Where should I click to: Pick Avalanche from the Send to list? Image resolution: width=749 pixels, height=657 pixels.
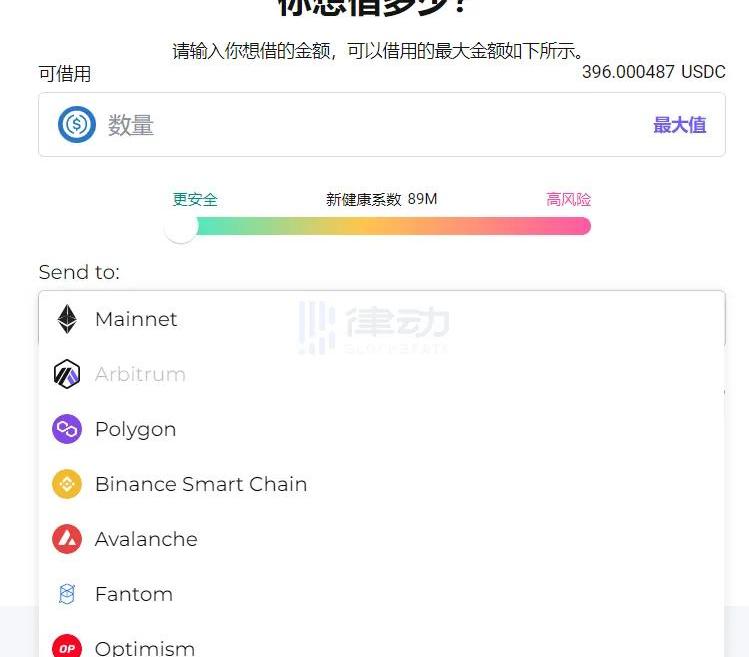tap(146, 539)
